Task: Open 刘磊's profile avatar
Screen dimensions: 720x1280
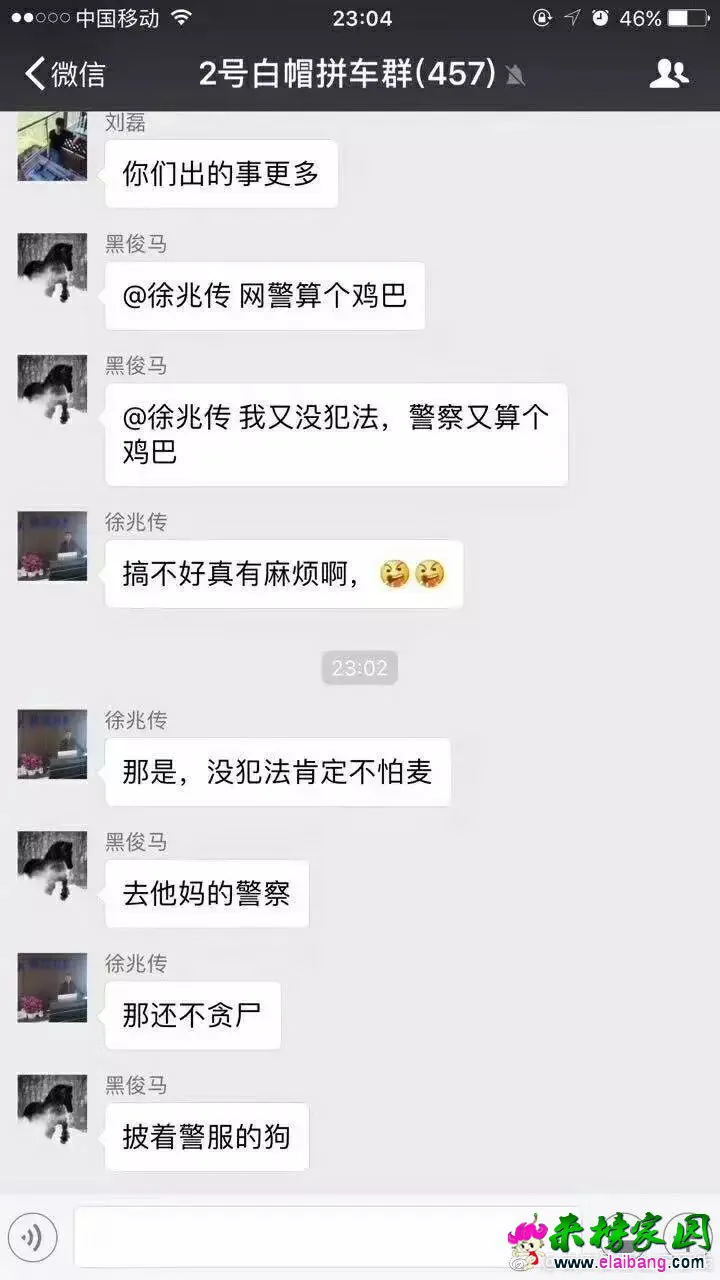Action: coord(52,148)
